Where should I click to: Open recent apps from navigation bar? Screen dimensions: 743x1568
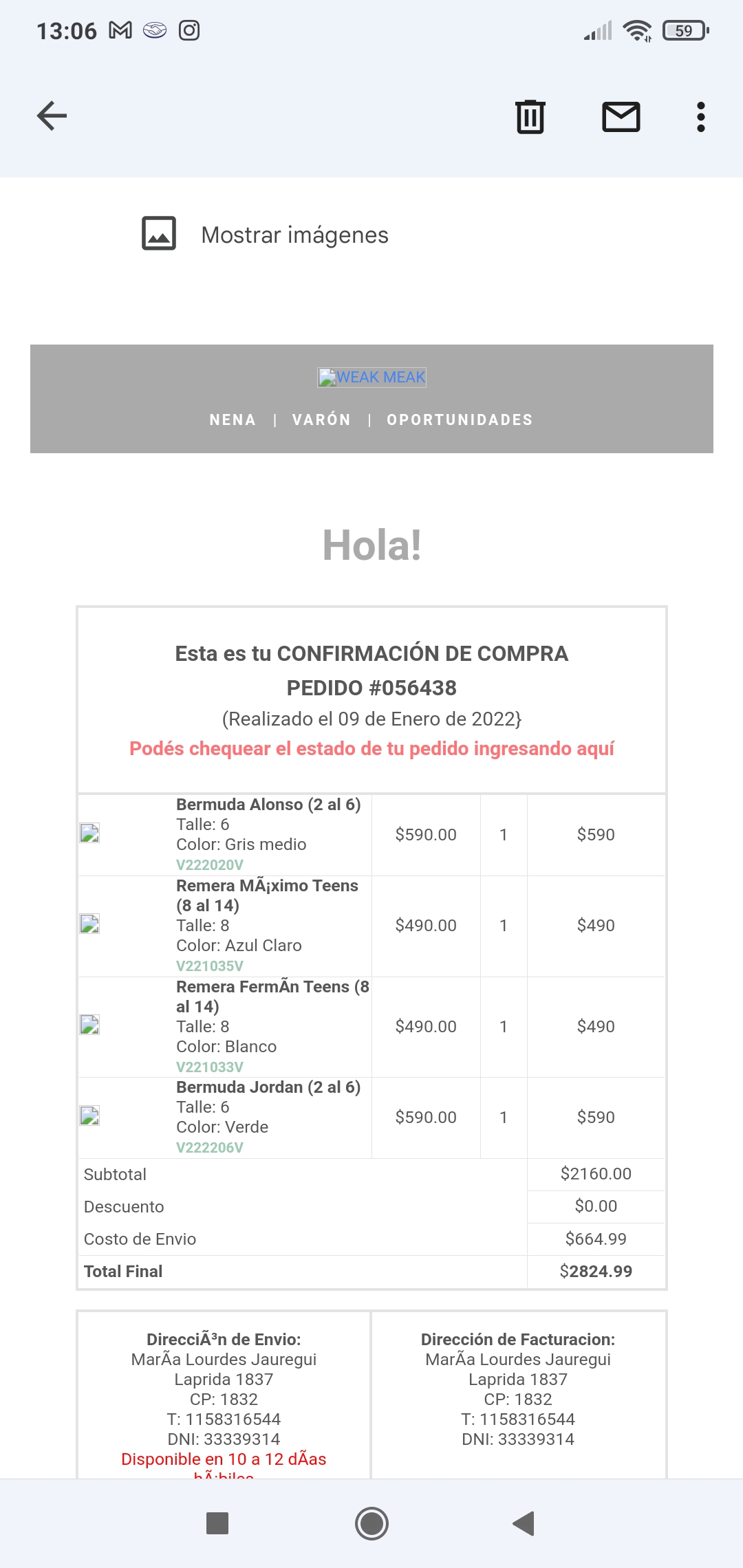coord(217,1523)
